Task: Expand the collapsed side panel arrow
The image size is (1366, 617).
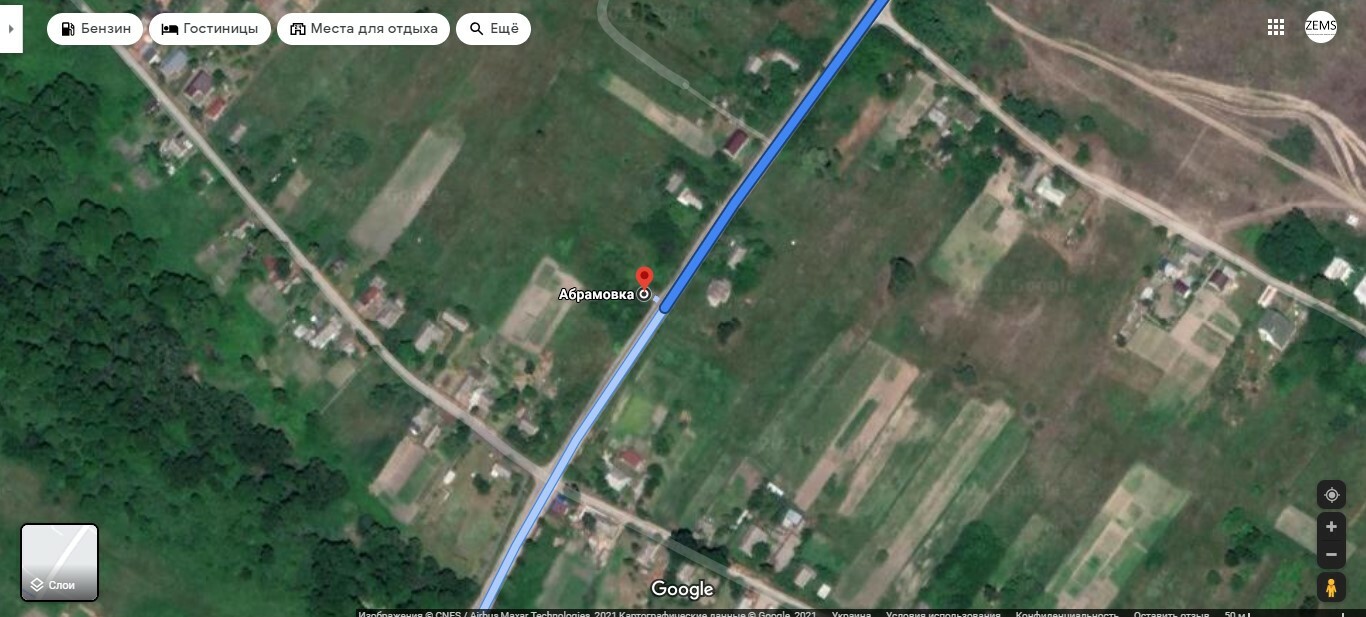Action: tap(10, 29)
